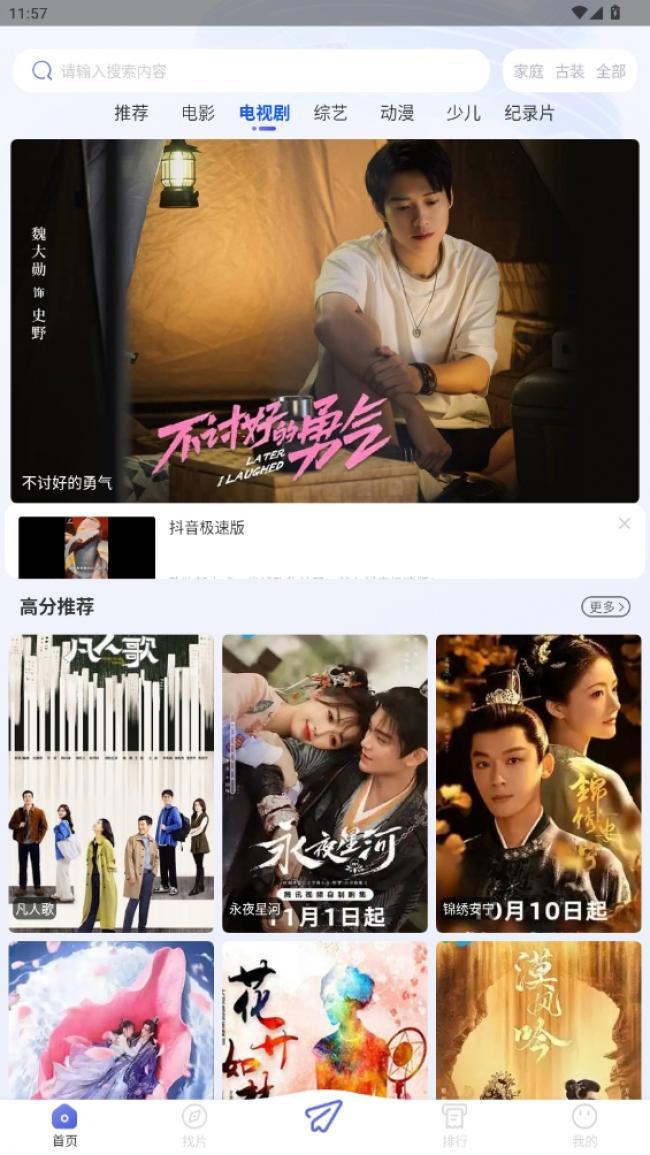Switch to the 电影 tab

click(x=198, y=113)
